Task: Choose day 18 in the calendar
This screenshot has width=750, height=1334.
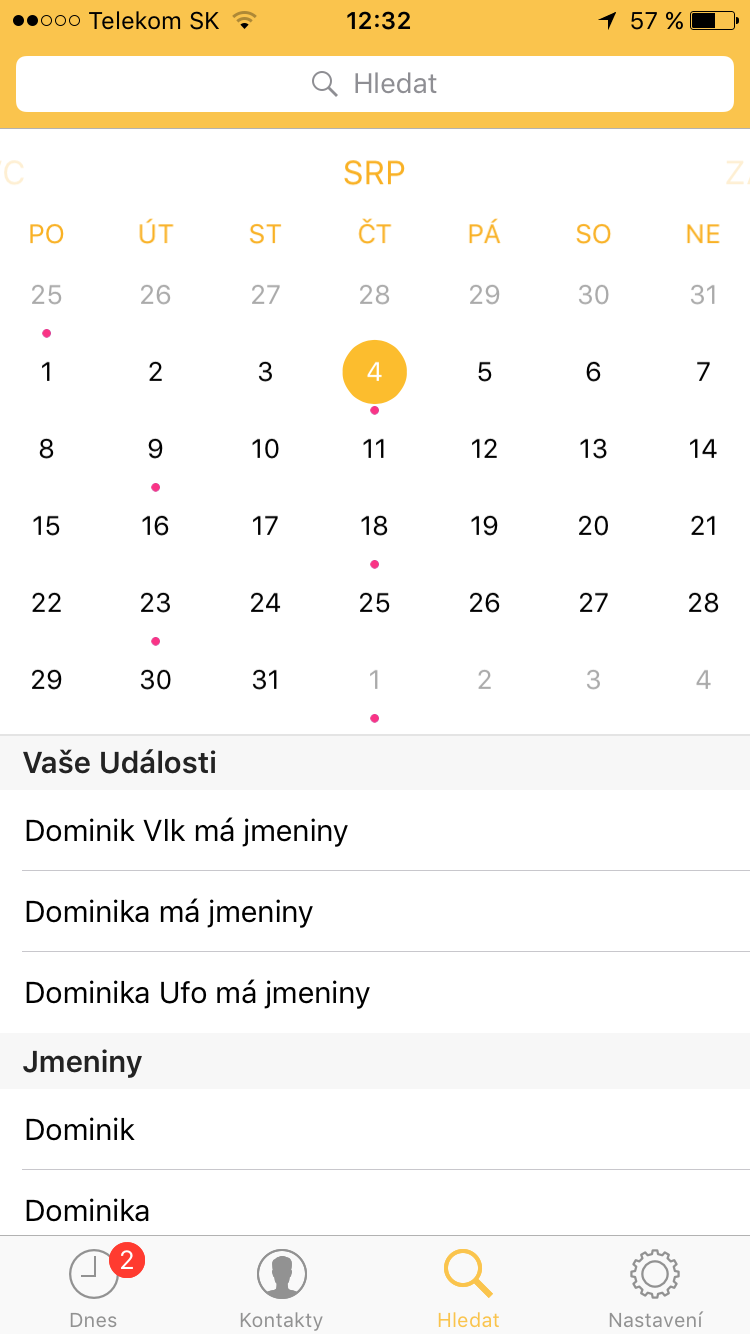Action: pos(374,526)
